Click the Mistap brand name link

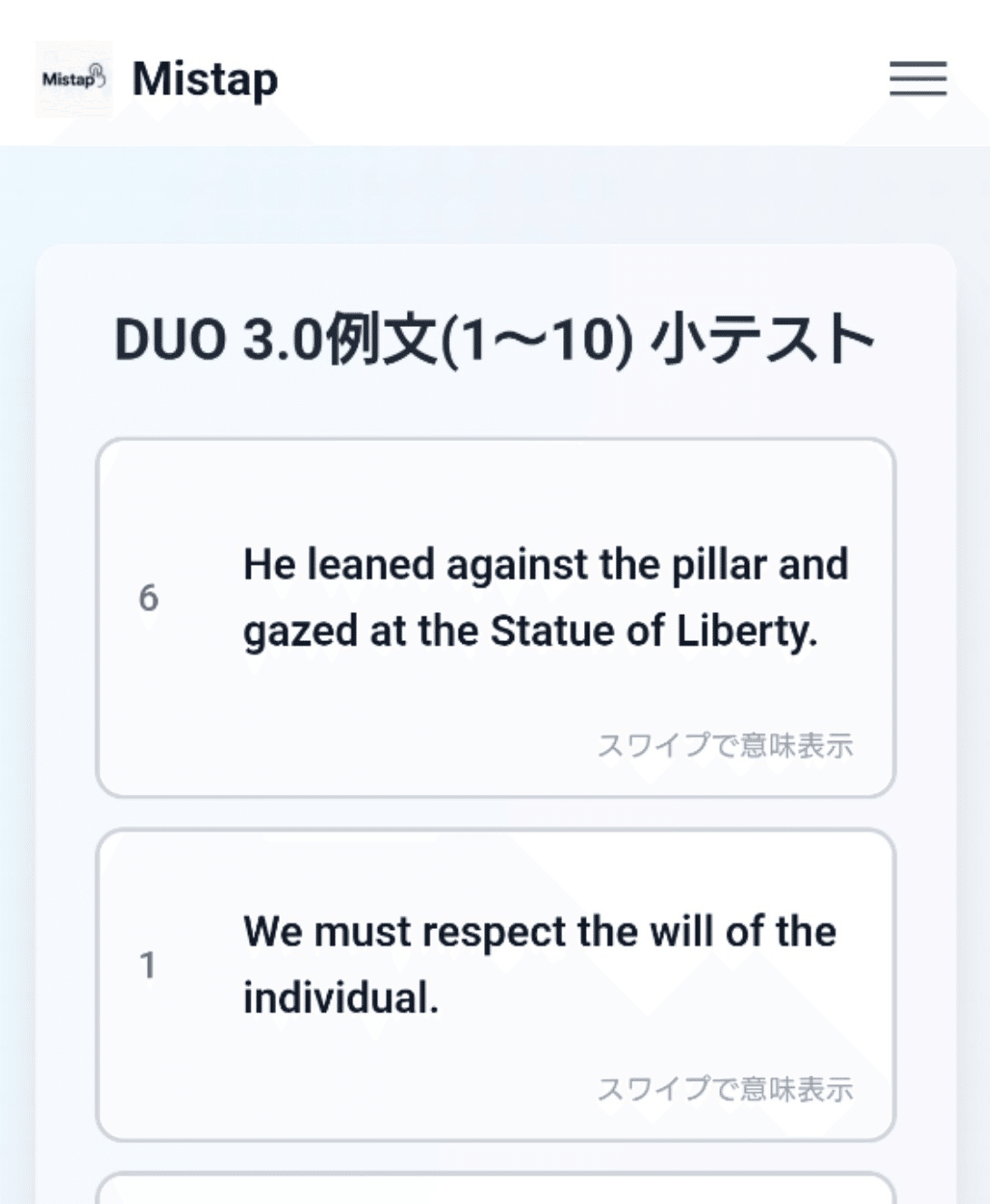205,79
